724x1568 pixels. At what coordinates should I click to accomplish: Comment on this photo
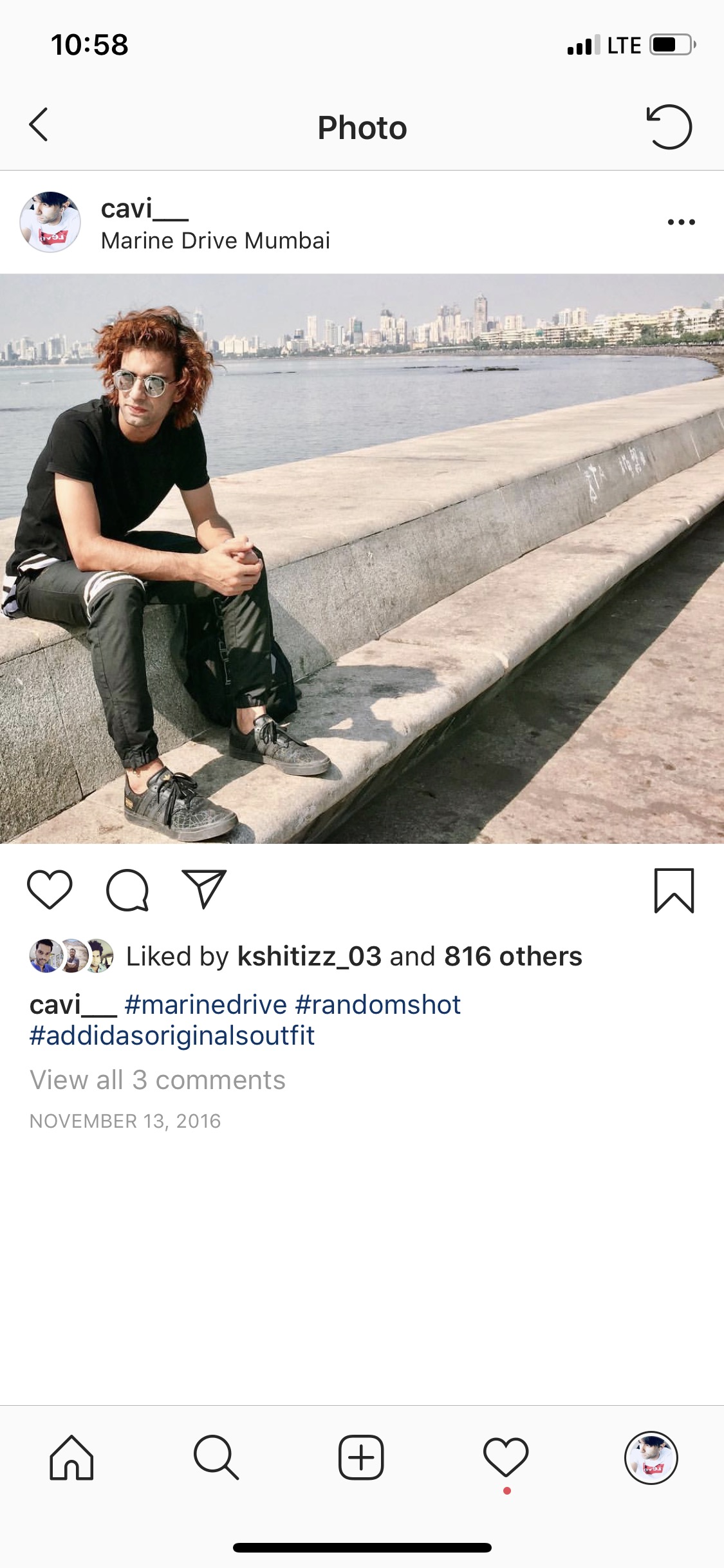pyautogui.click(x=127, y=890)
